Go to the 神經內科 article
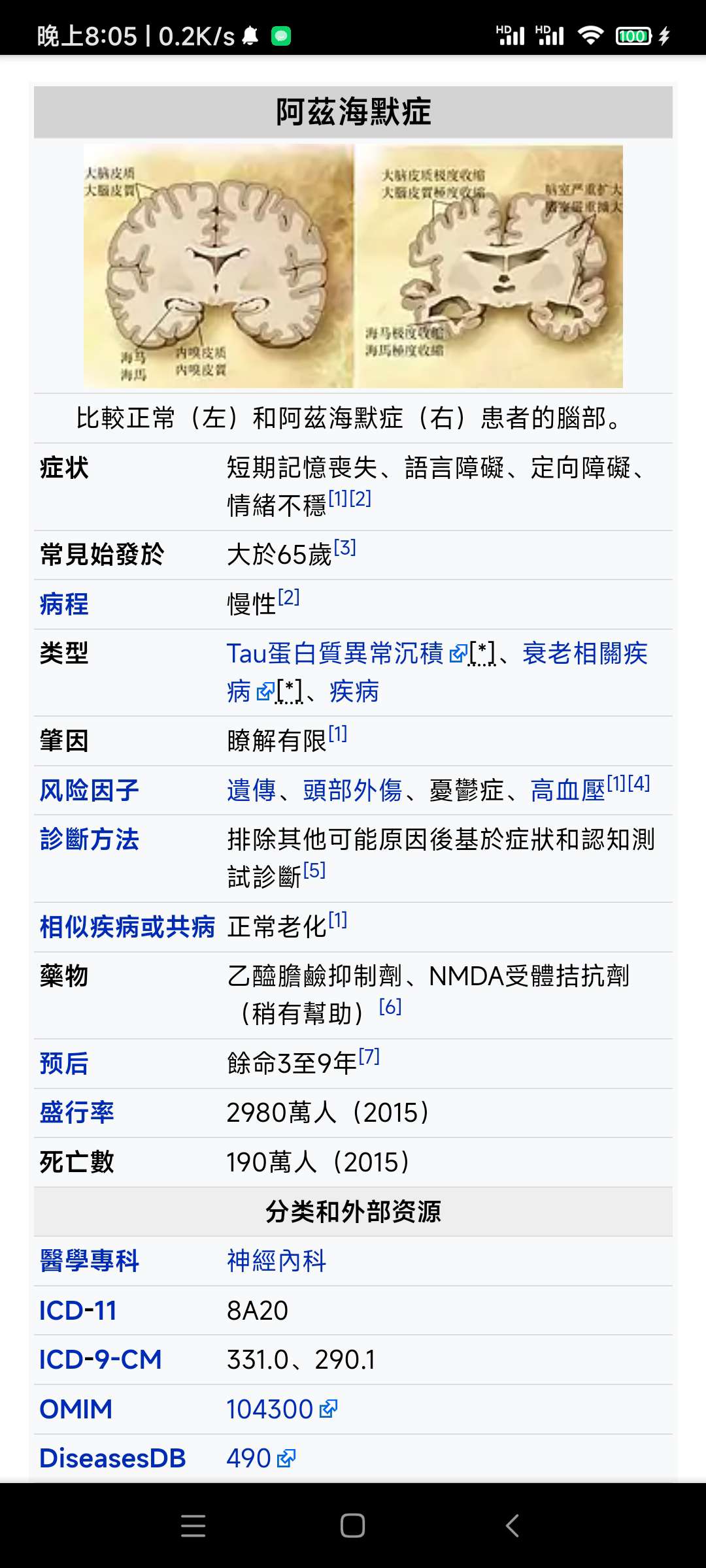706x1568 pixels. click(x=277, y=1261)
